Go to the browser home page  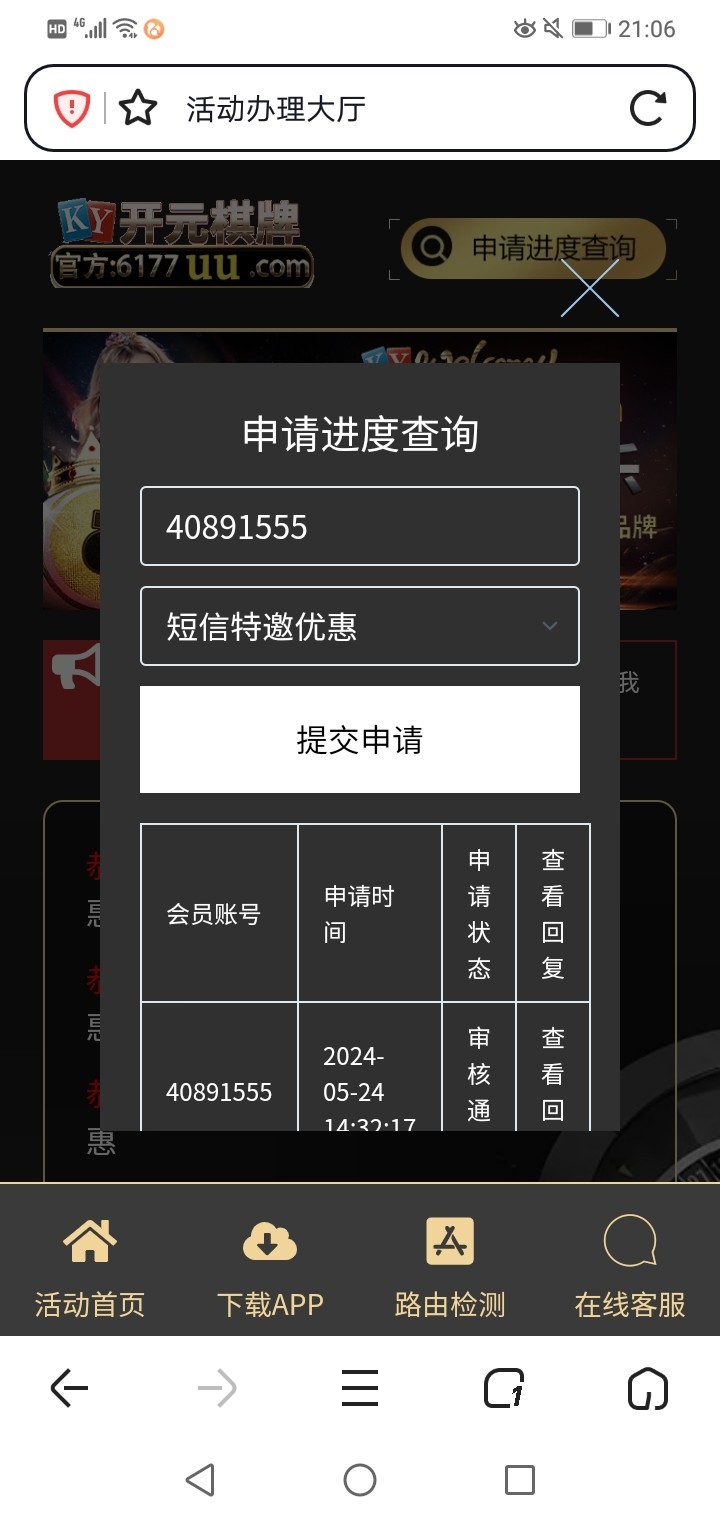point(647,1388)
